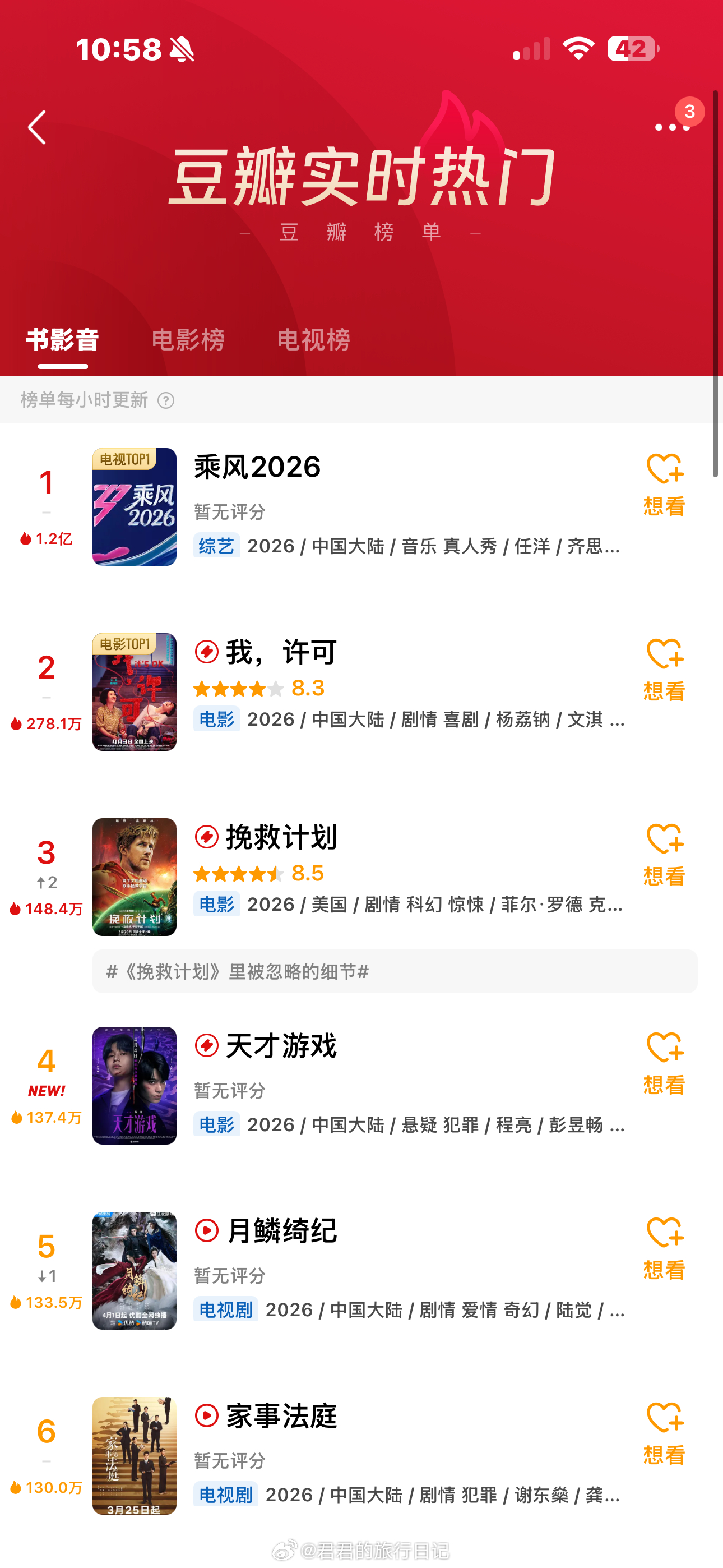Screen dimensions: 723x1568
Task: Open the 综艺 category tag on 乘风2026
Action: point(217,546)
